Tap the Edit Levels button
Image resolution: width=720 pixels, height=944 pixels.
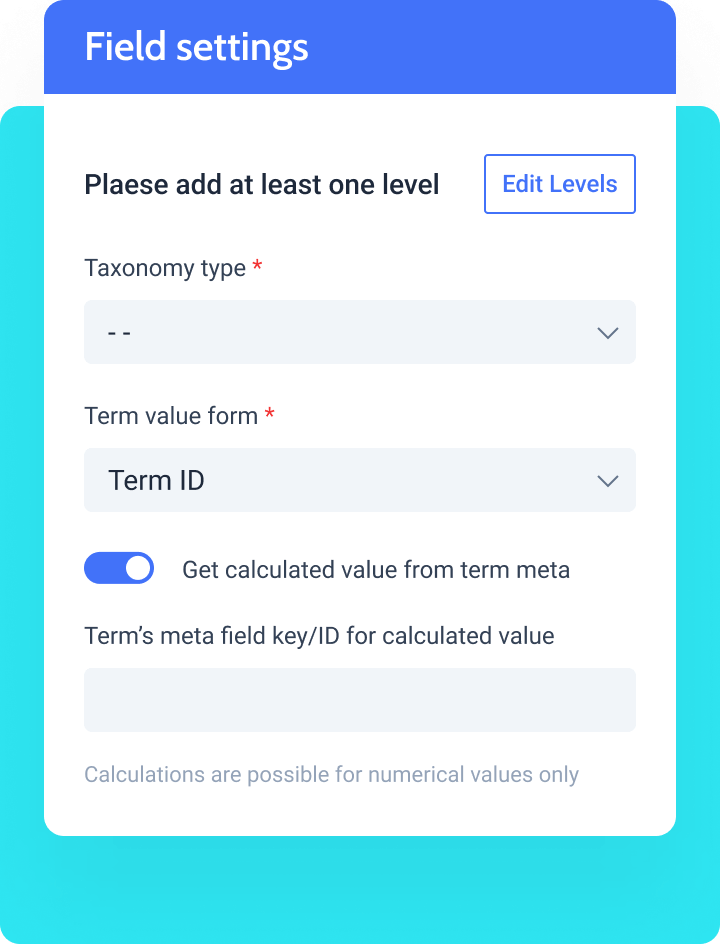559,184
